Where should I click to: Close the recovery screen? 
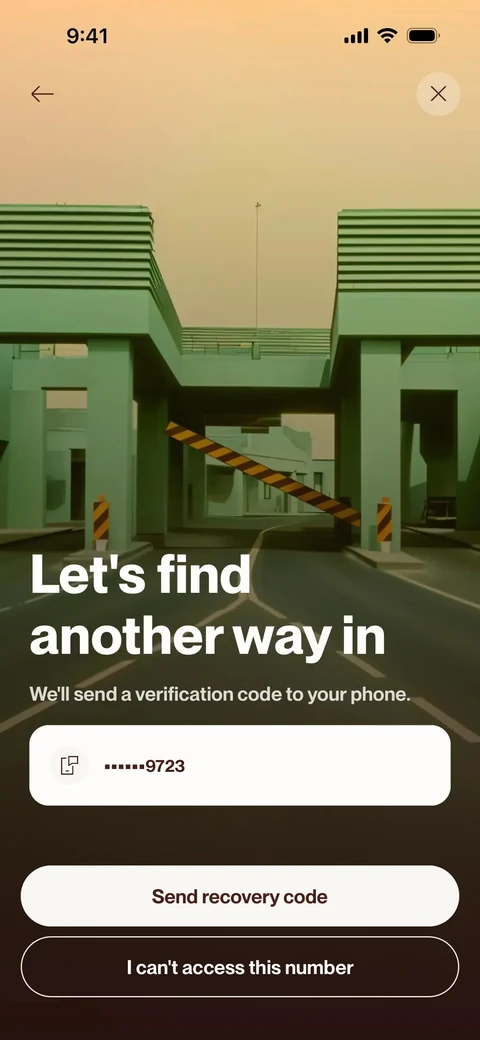pyautogui.click(x=438, y=94)
